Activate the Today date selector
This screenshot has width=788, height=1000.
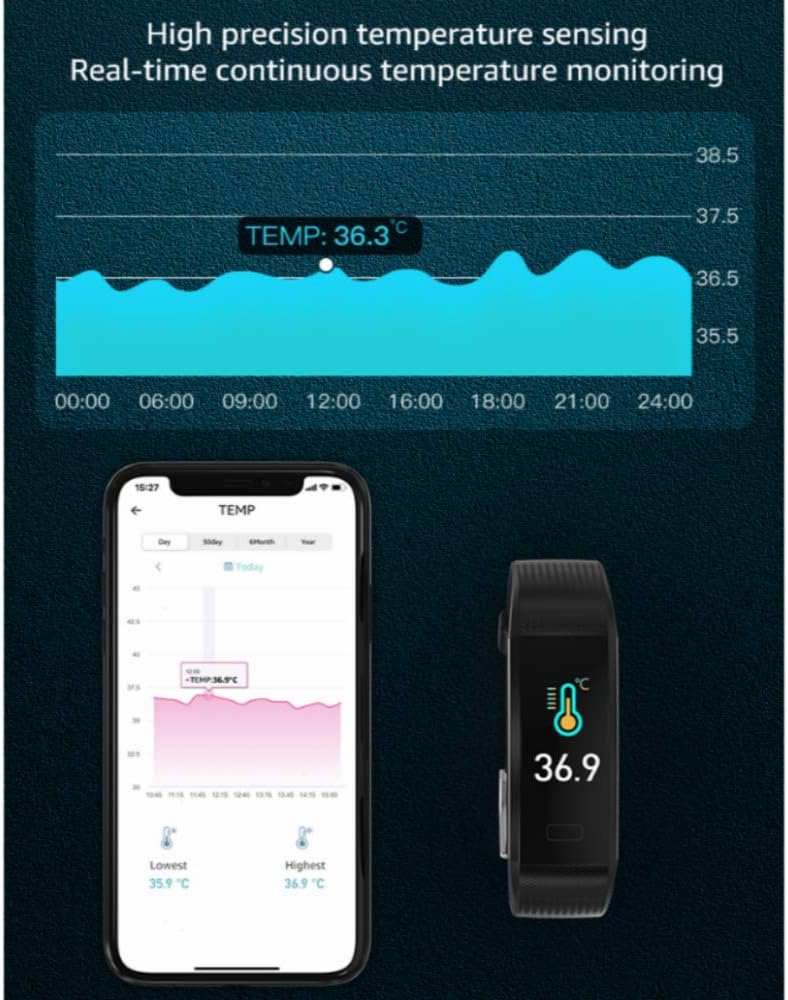tap(248, 566)
